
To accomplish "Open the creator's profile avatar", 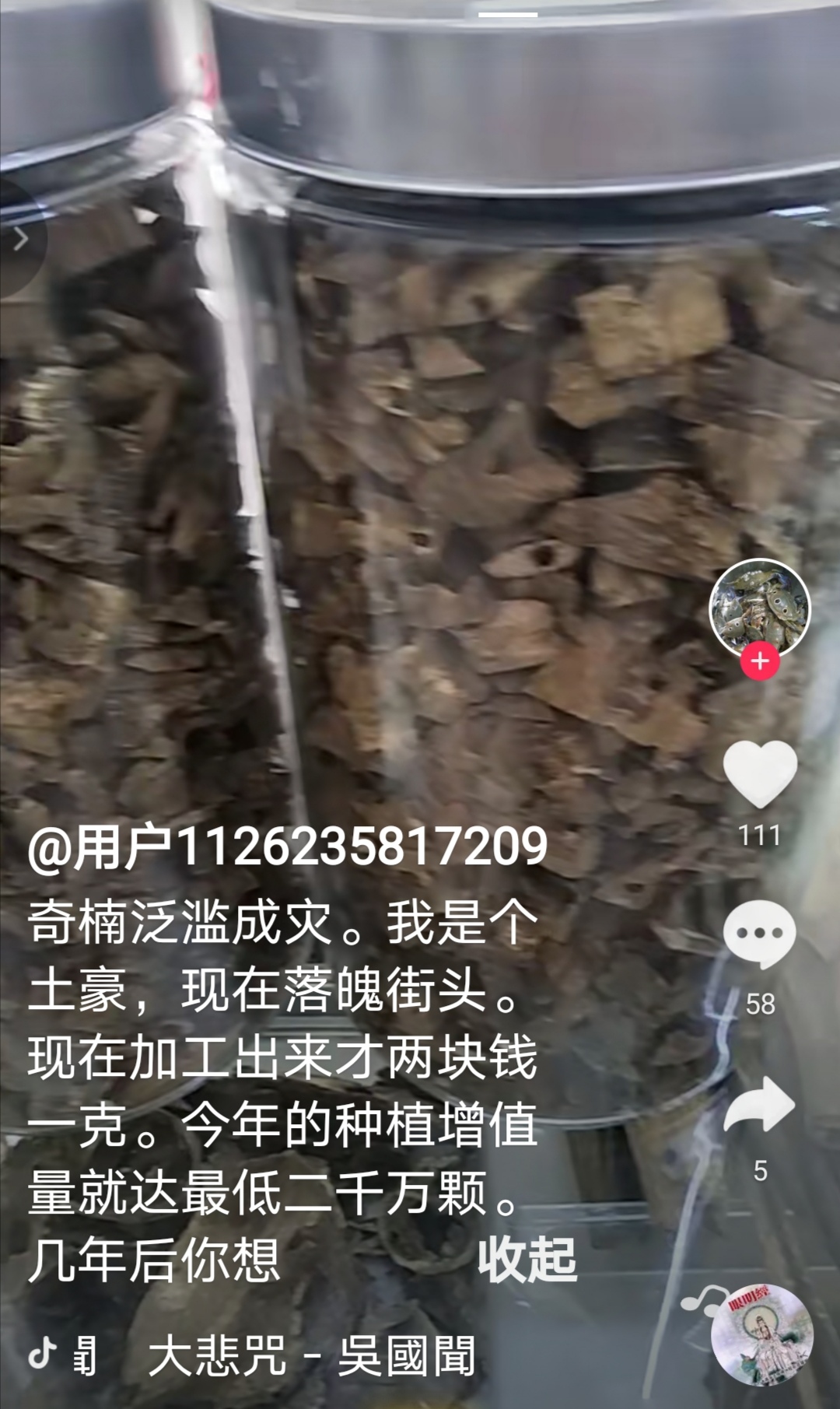I will tap(759, 607).
